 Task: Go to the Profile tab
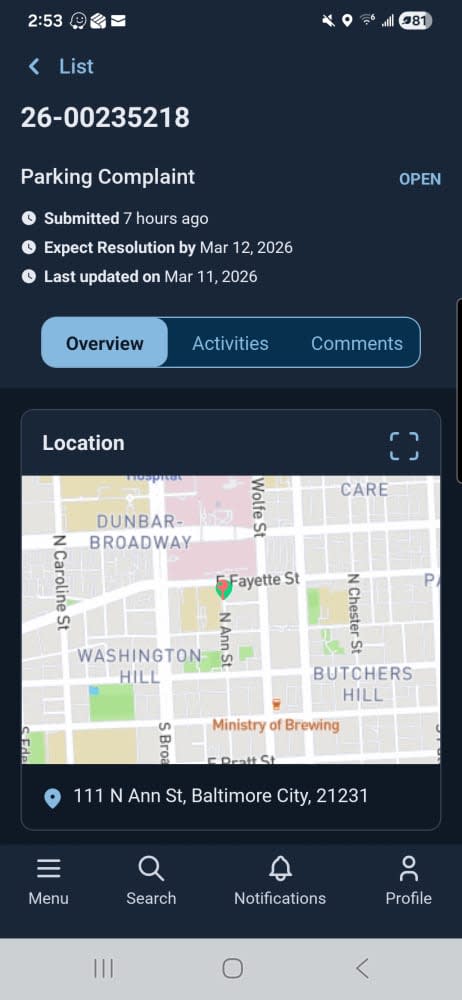point(408,881)
